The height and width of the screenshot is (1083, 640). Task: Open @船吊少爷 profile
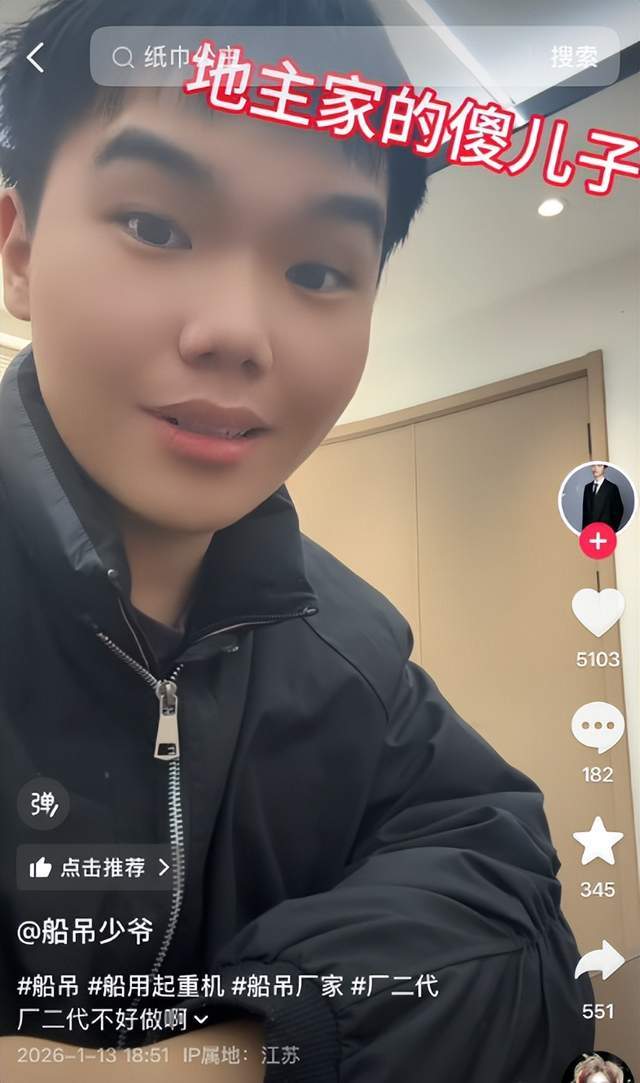[x=85, y=931]
